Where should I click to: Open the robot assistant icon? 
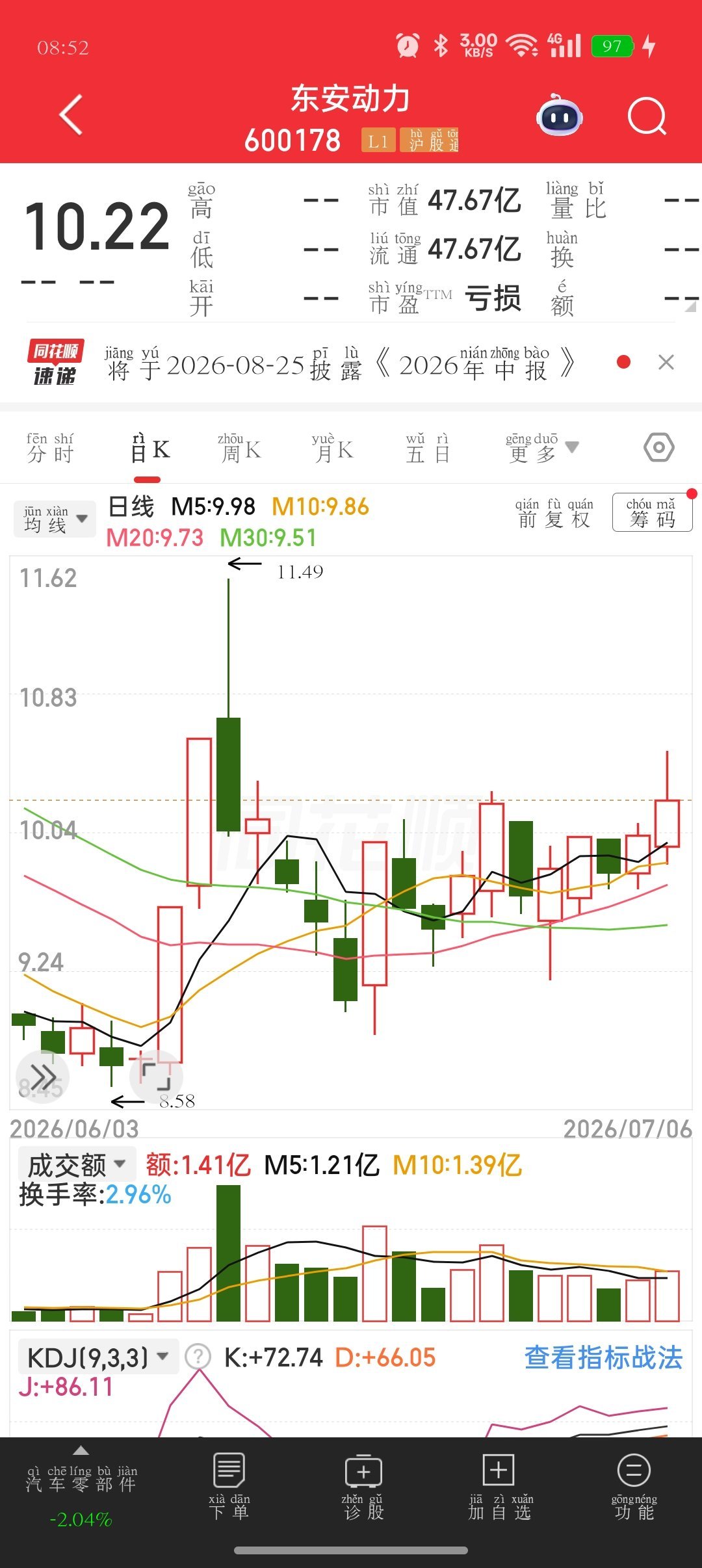click(559, 116)
